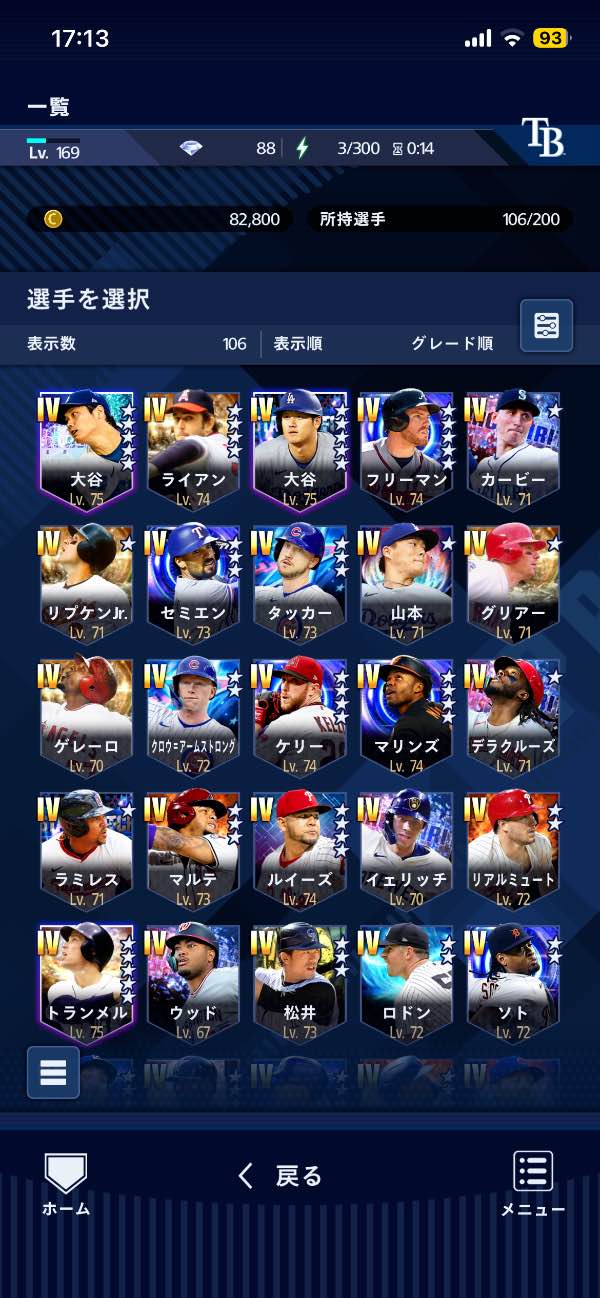Screen dimensions: 600x1298
Task: Select the フリーマン player card
Action: coord(406,449)
